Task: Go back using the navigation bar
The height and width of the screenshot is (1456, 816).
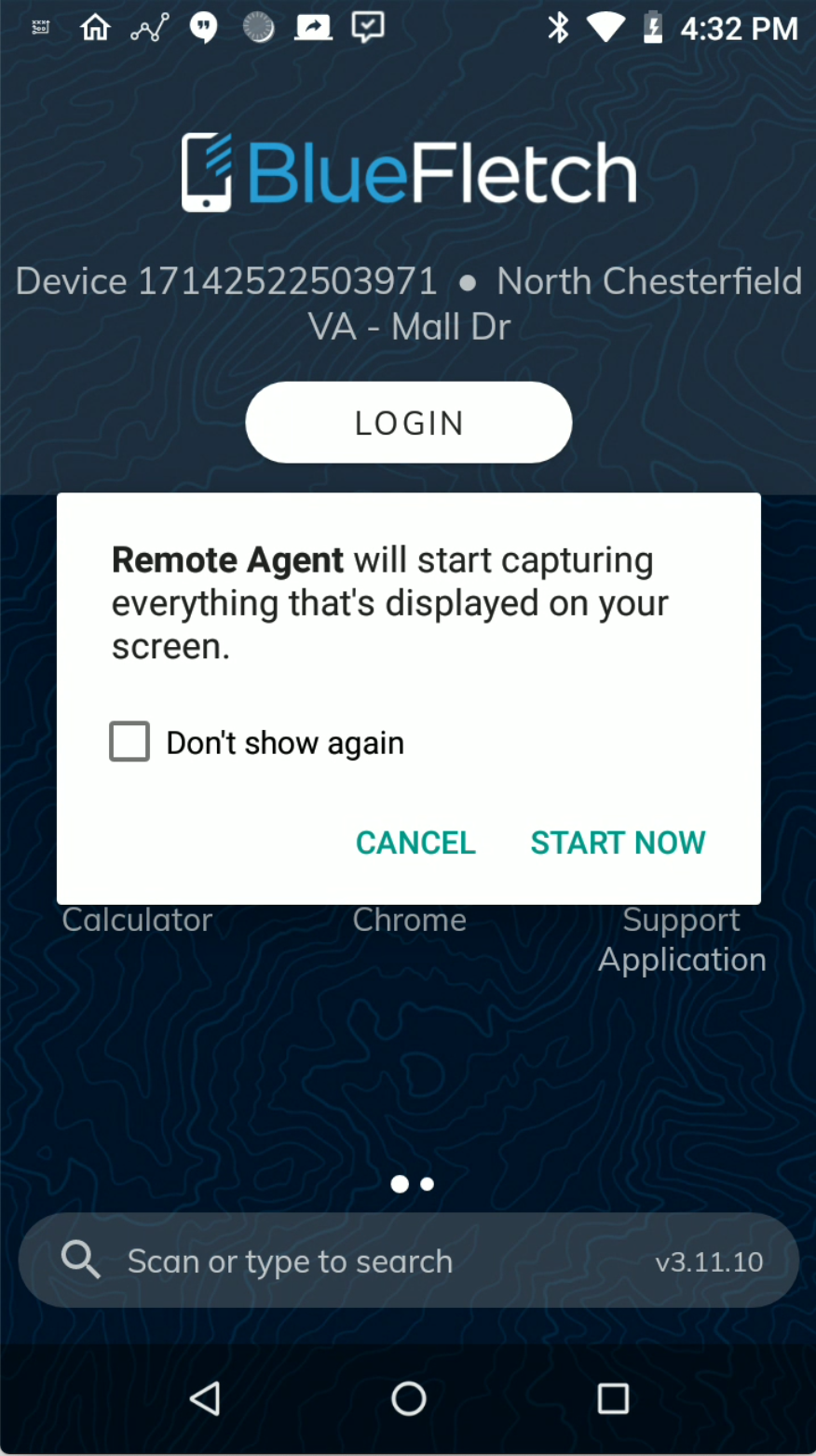Action: 204,1398
